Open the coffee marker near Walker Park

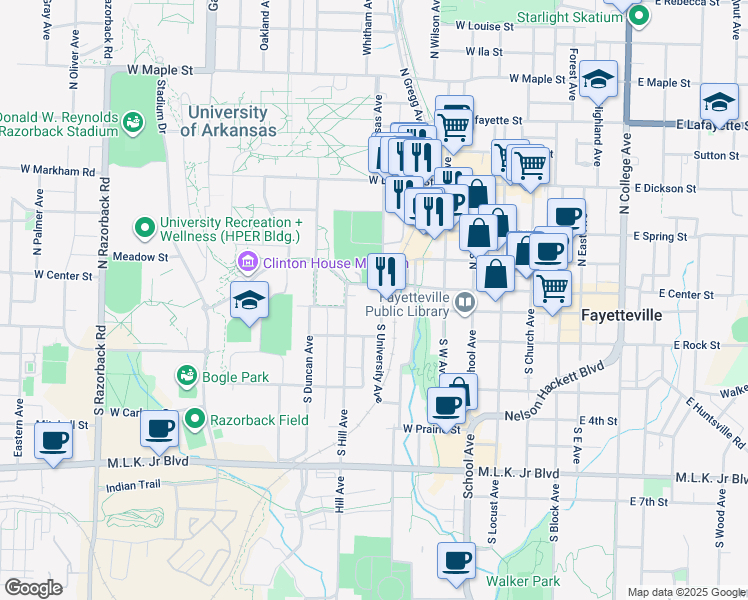[457, 561]
